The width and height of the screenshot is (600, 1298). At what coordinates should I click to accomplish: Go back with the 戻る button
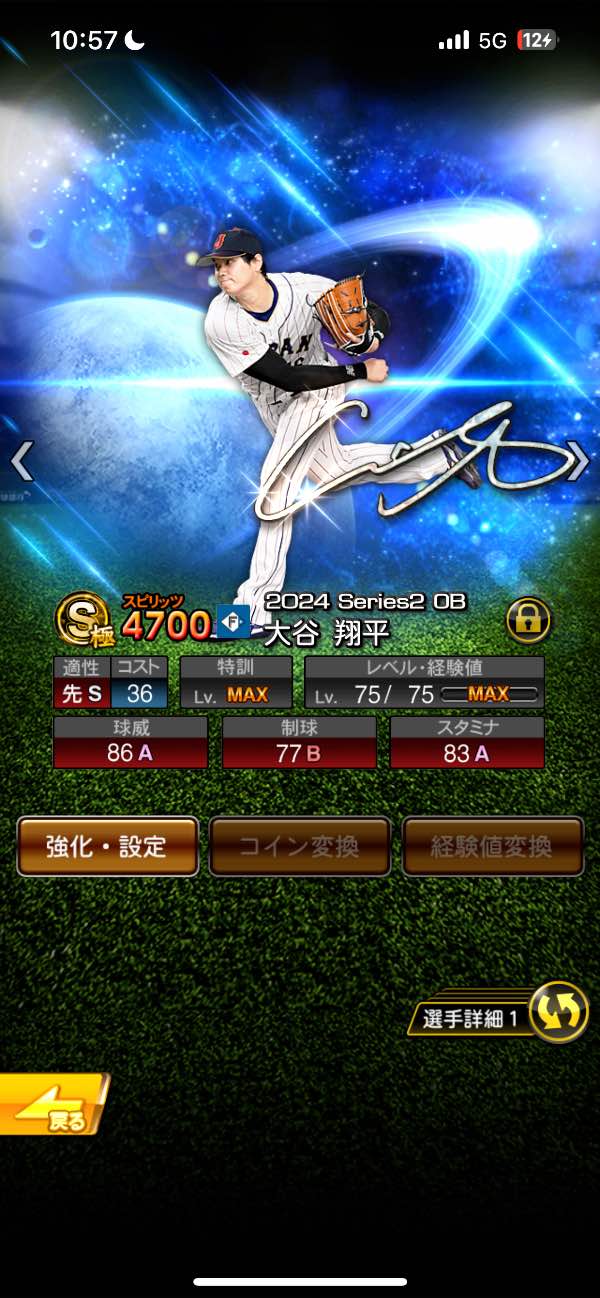[x=52, y=1104]
